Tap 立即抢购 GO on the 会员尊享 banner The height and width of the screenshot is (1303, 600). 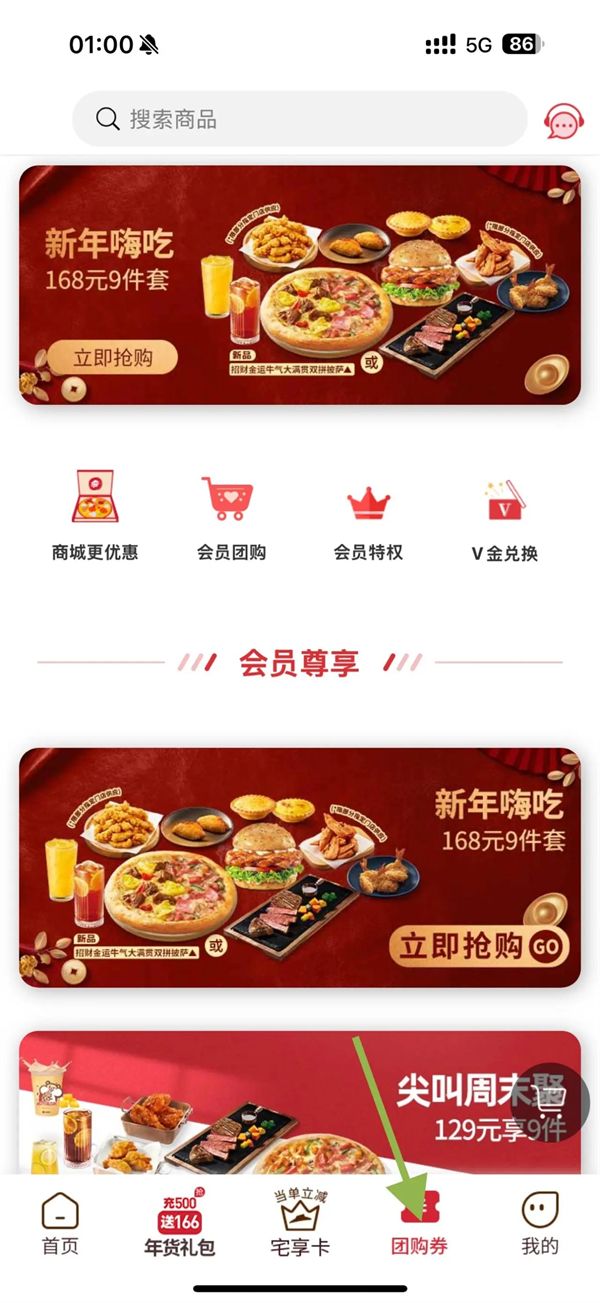(479, 946)
